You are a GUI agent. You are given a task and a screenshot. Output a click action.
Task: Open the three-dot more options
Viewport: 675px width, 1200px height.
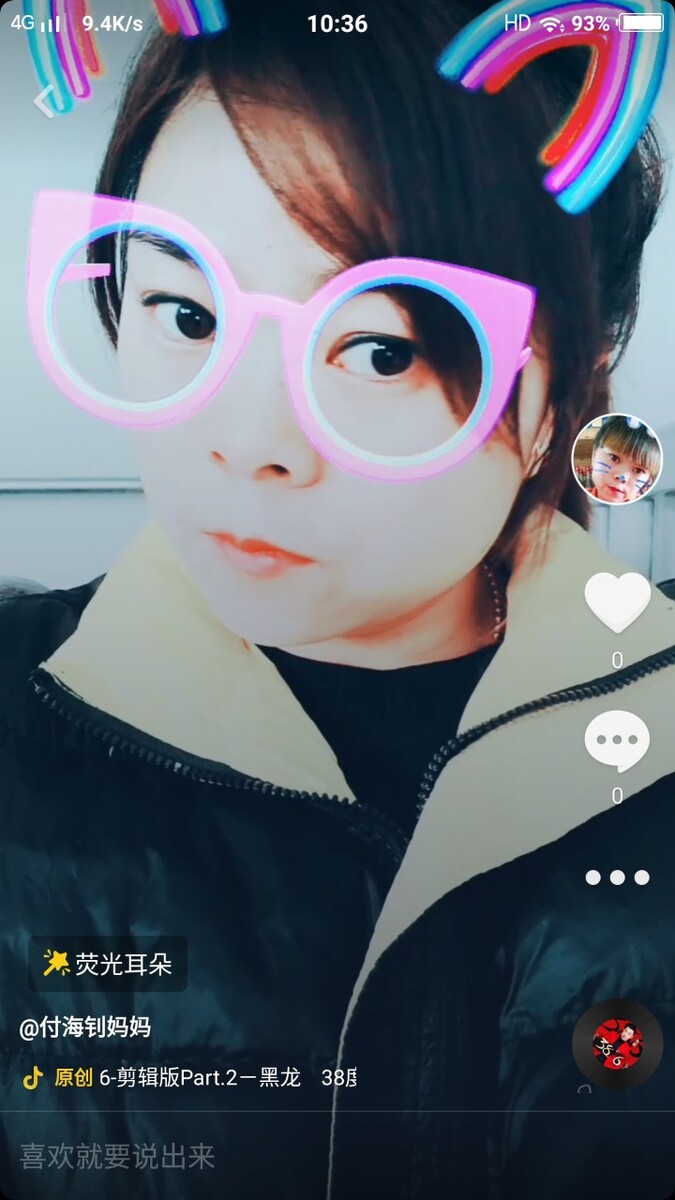[x=617, y=877]
